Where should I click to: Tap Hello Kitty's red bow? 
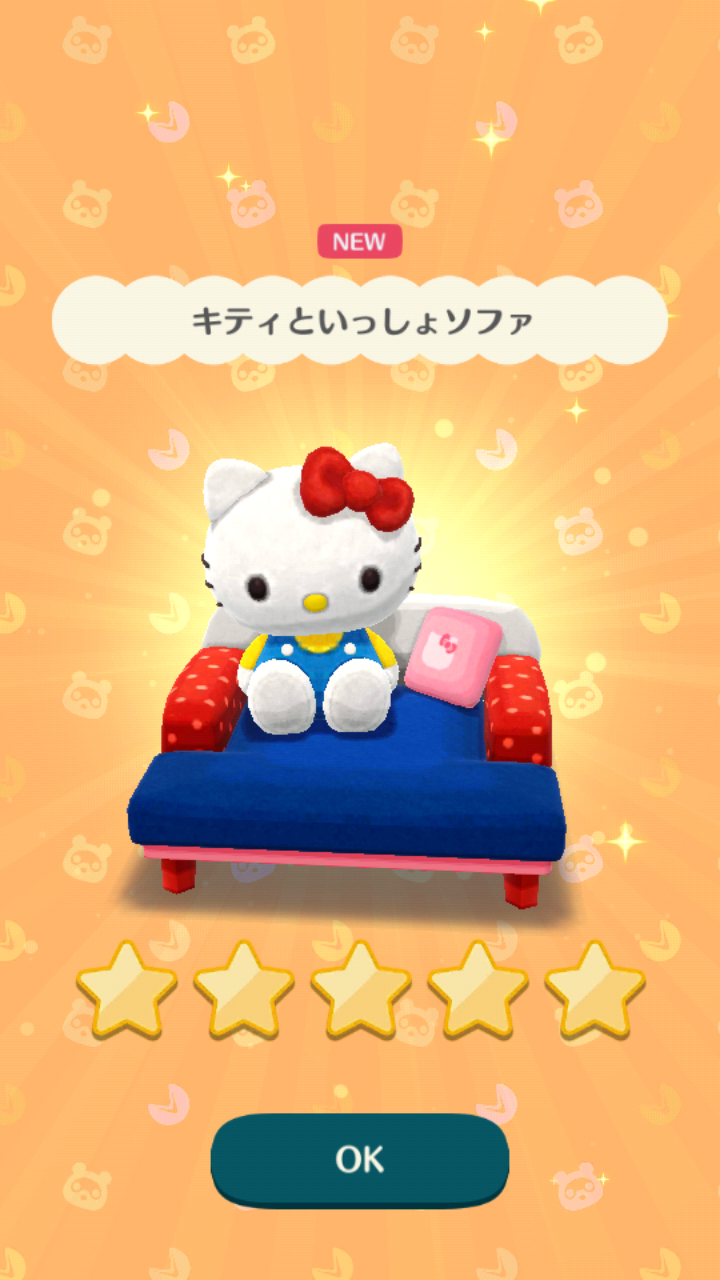(360, 490)
